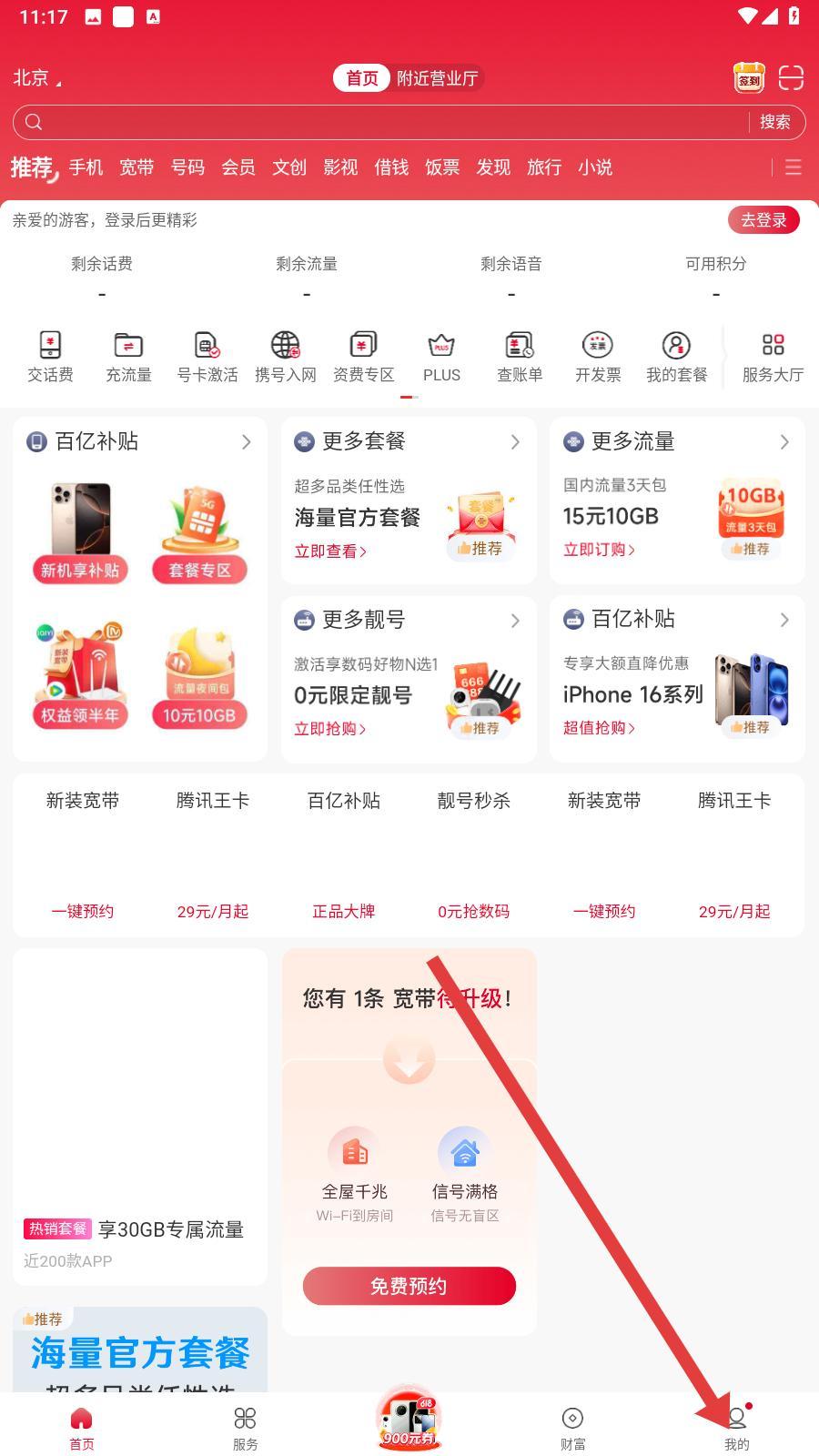Open the 北京 city selector

[x=36, y=78]
